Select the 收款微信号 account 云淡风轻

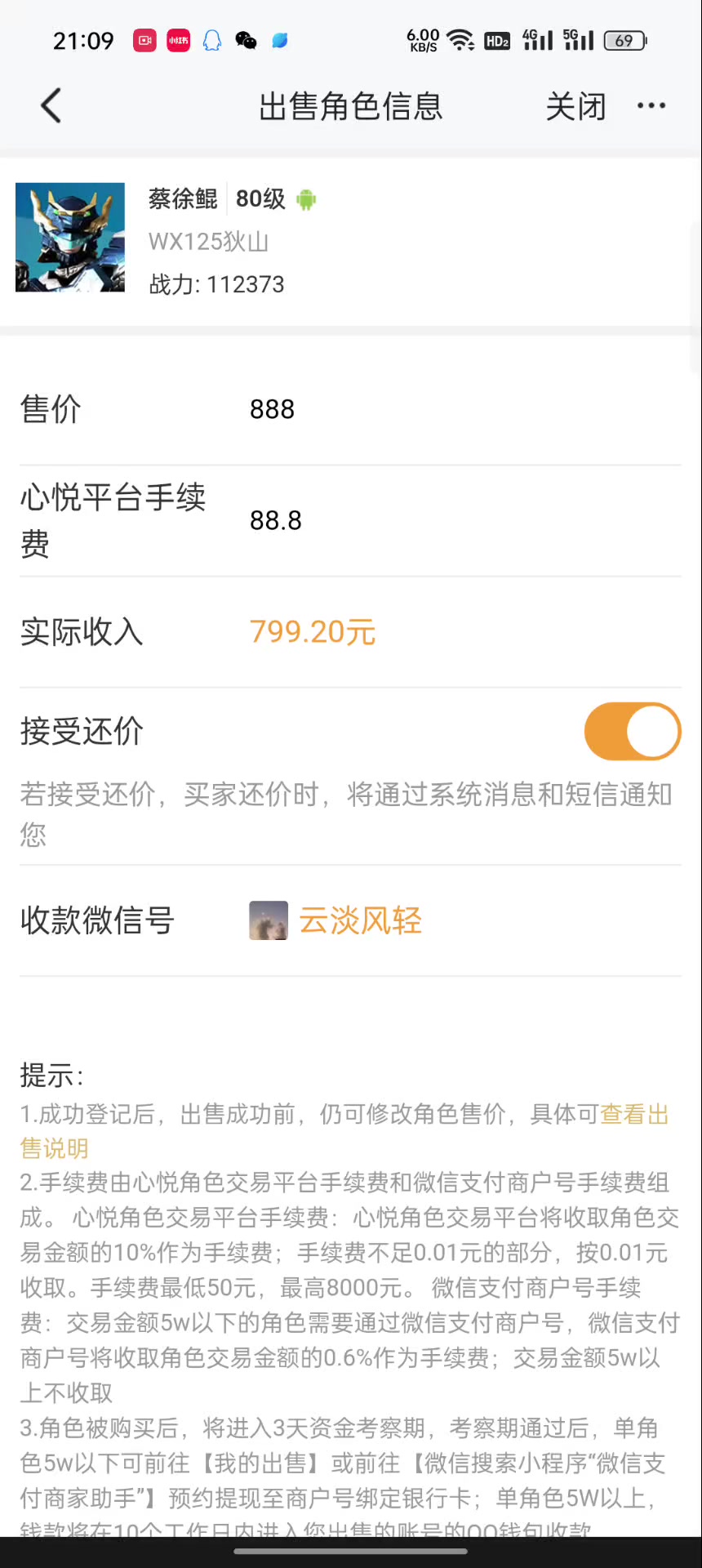click(359, 921)
